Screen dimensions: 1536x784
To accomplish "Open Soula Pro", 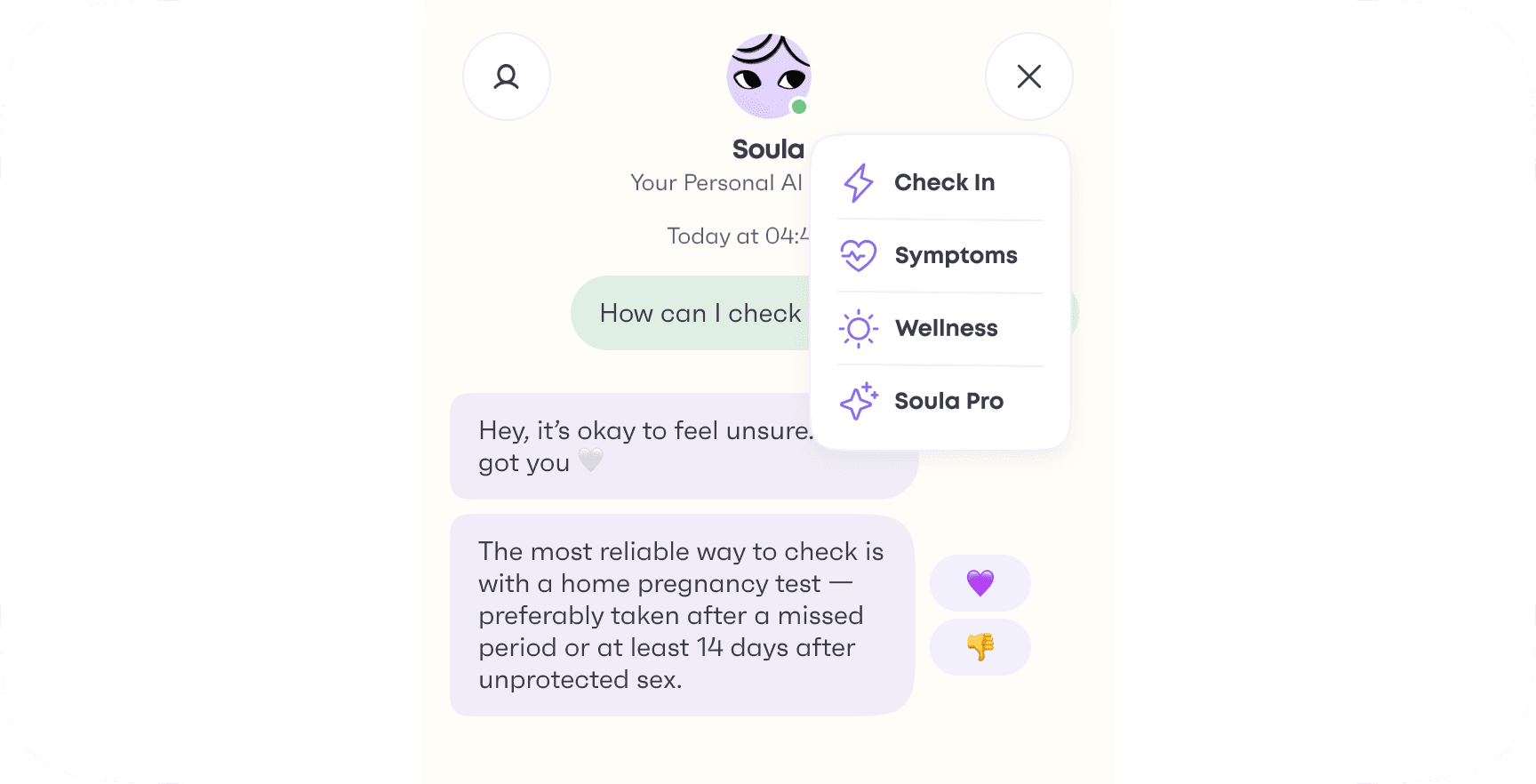I will coord(942,402).
